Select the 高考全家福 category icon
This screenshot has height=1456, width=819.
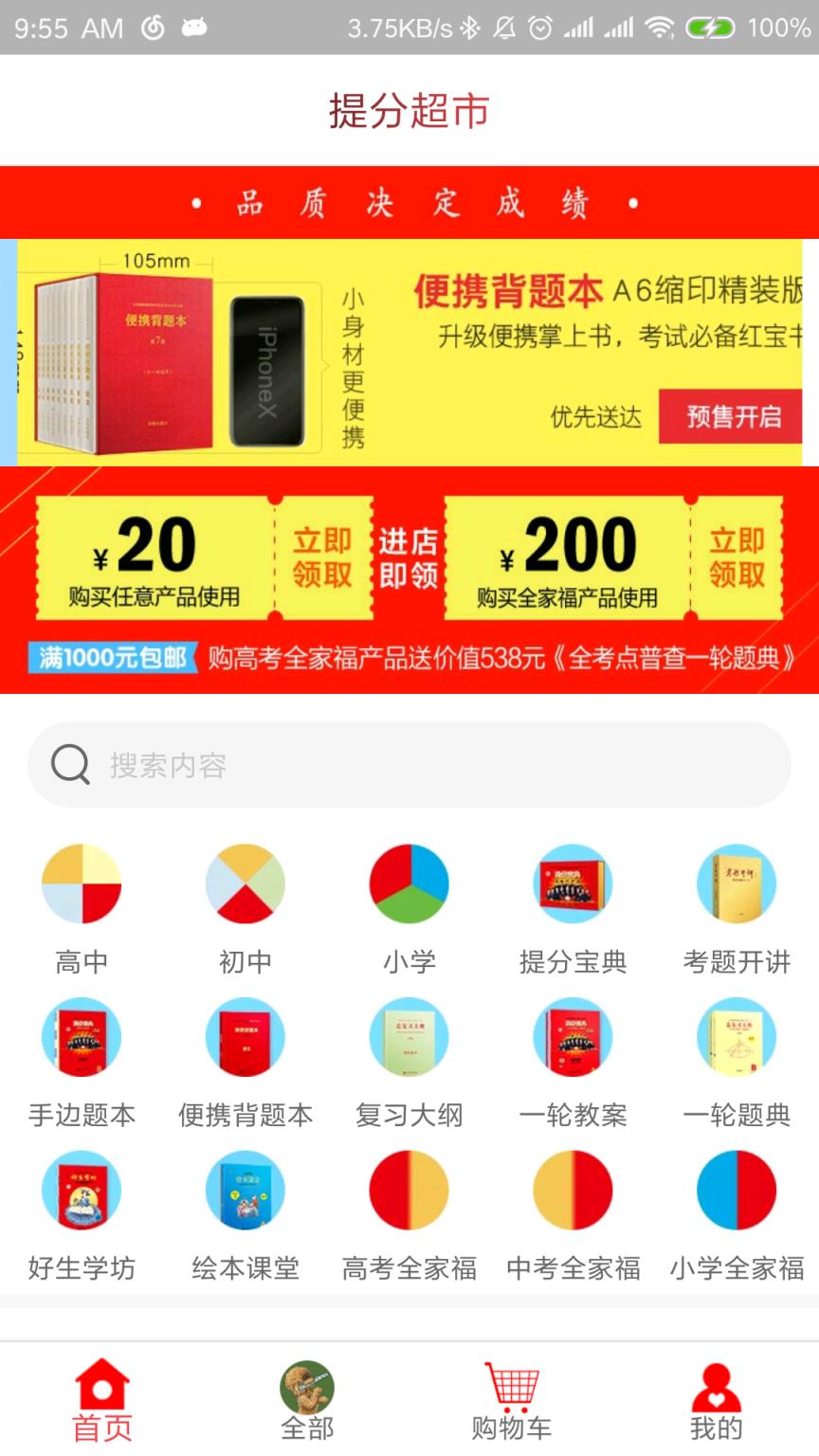pyautogui.click(x=409, y=1190)
